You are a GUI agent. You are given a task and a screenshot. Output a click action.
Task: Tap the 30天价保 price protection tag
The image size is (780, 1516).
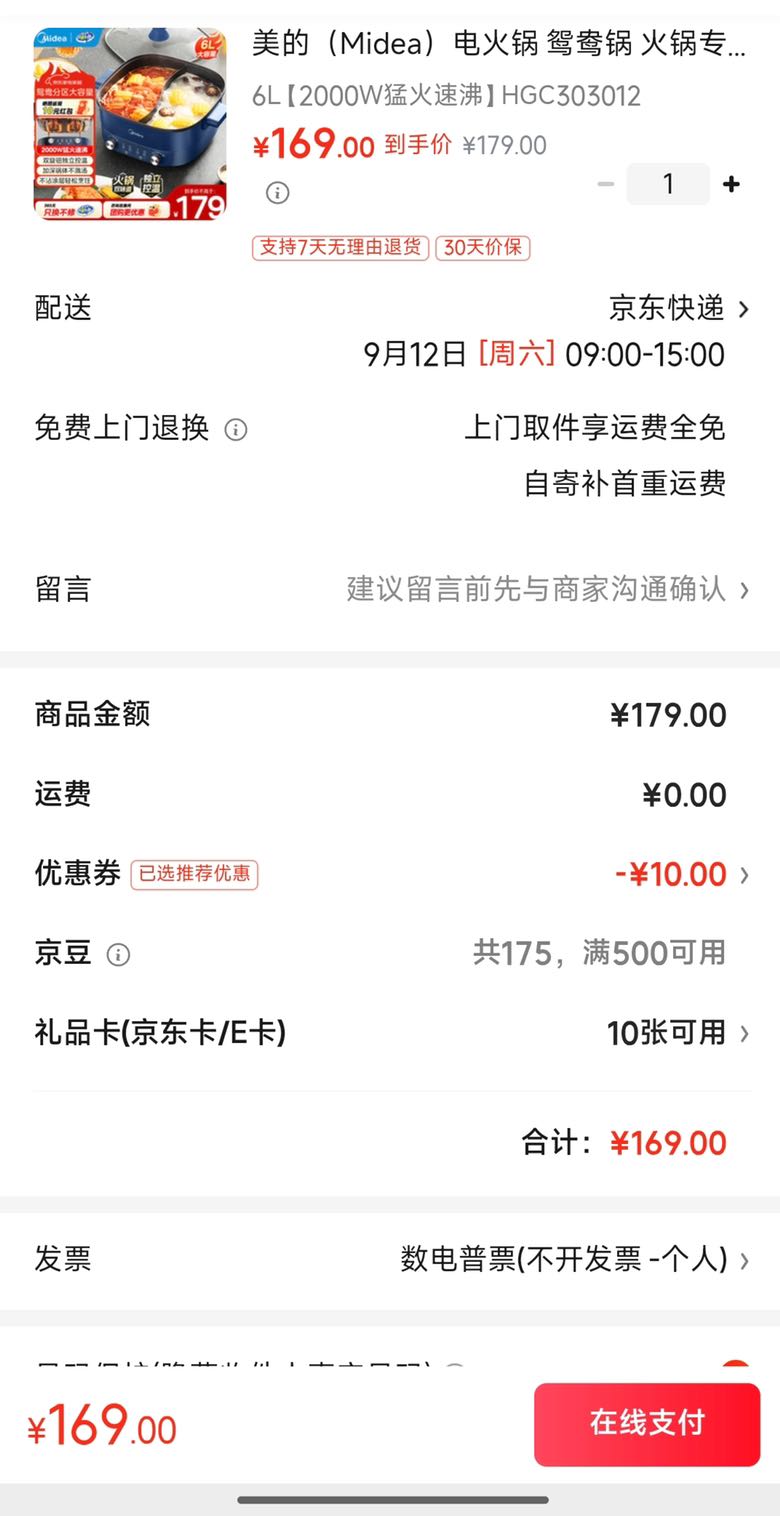pyautogui.click(x=483, y=248)
